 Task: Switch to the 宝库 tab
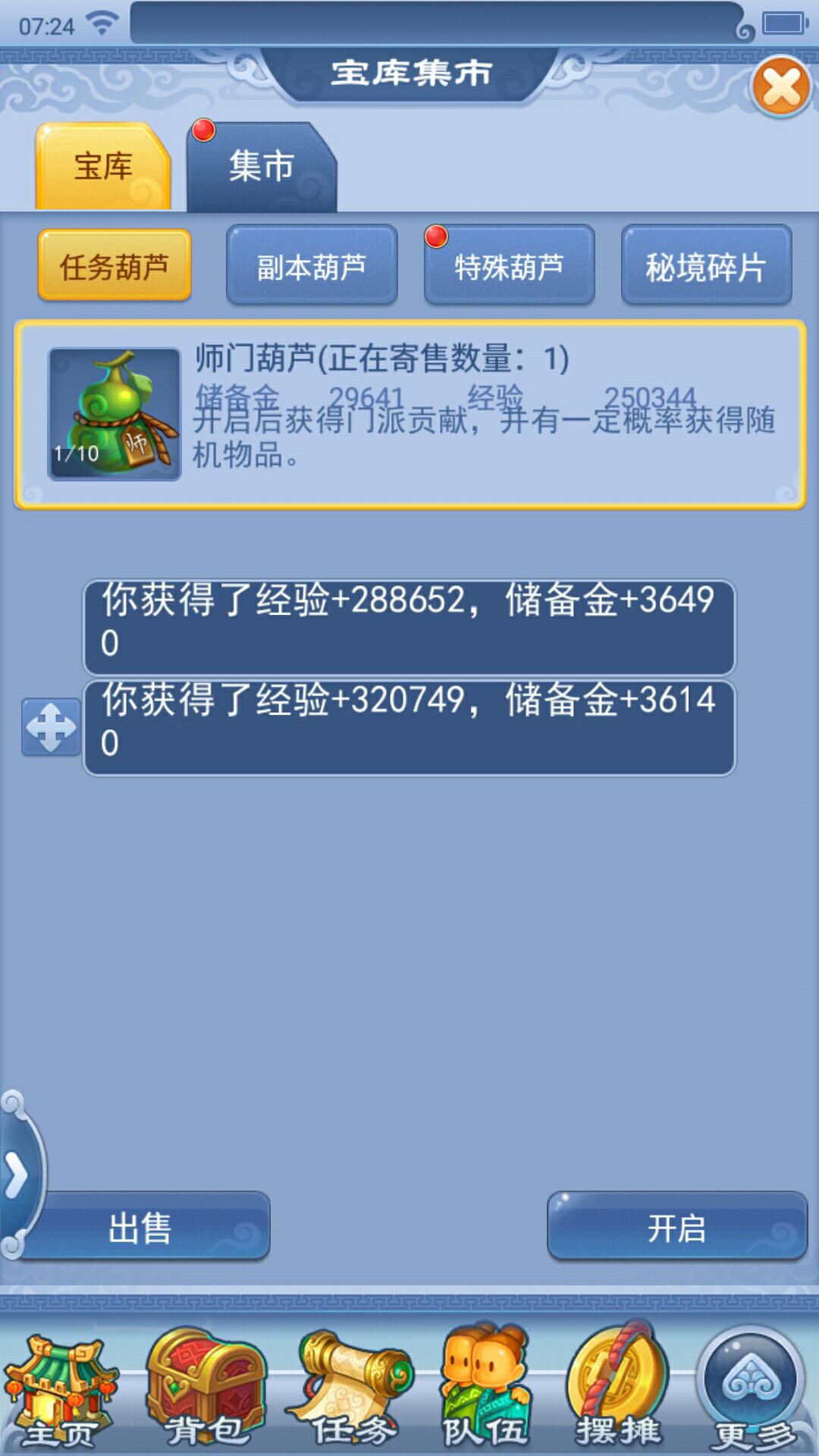(x=103, y=167)
